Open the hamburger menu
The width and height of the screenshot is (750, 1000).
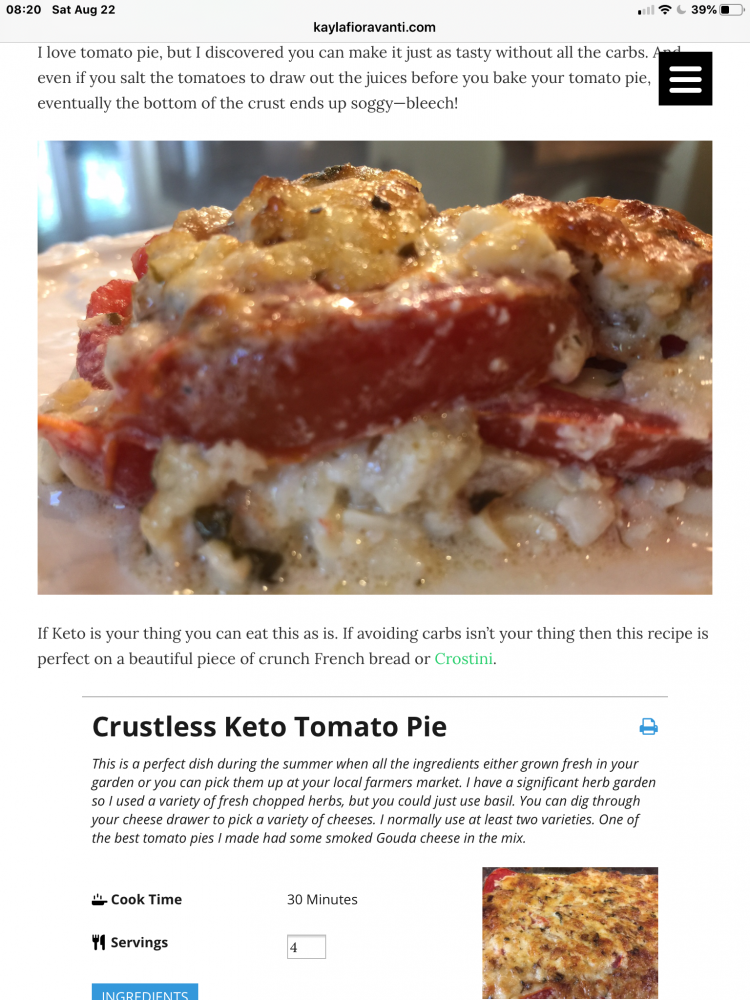[685, 78]
